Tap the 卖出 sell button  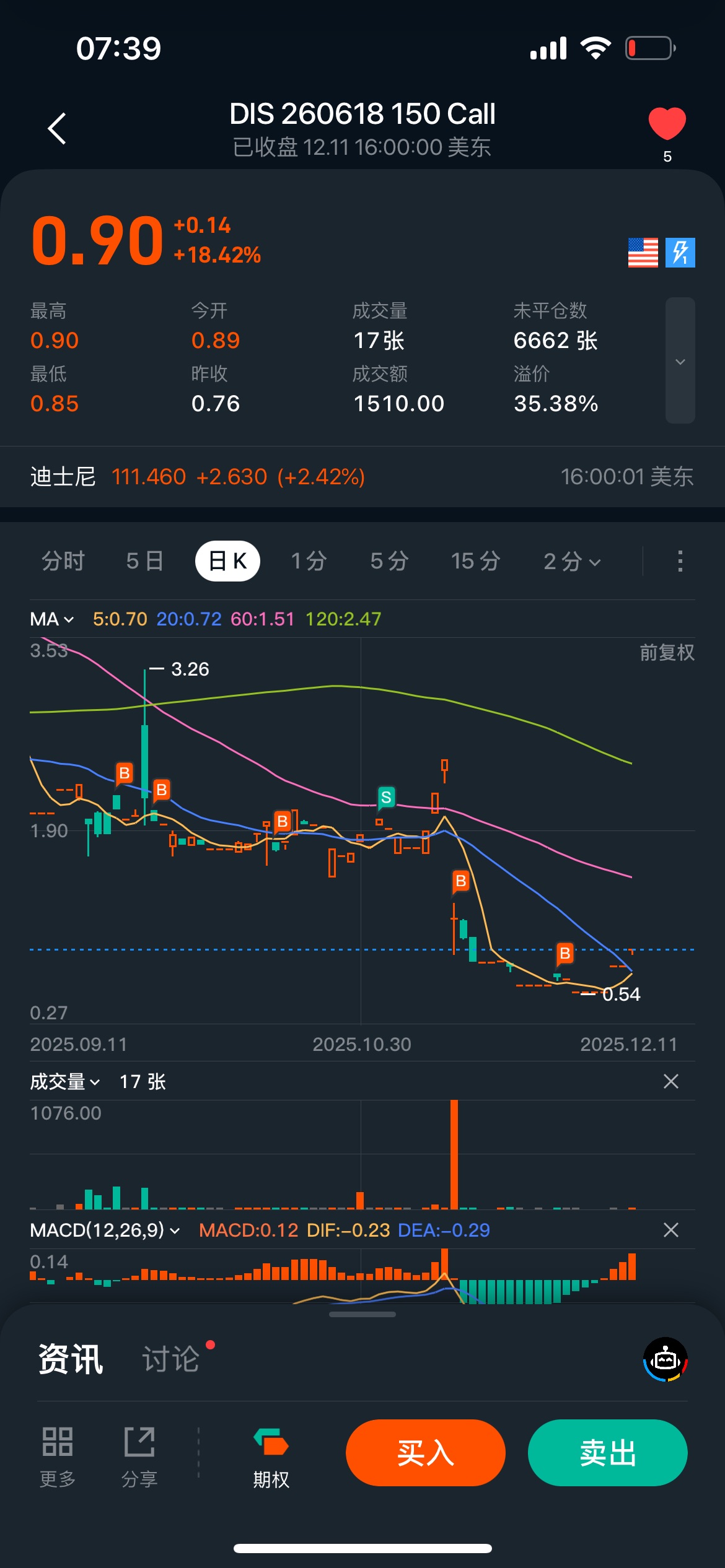point(607,1453)
